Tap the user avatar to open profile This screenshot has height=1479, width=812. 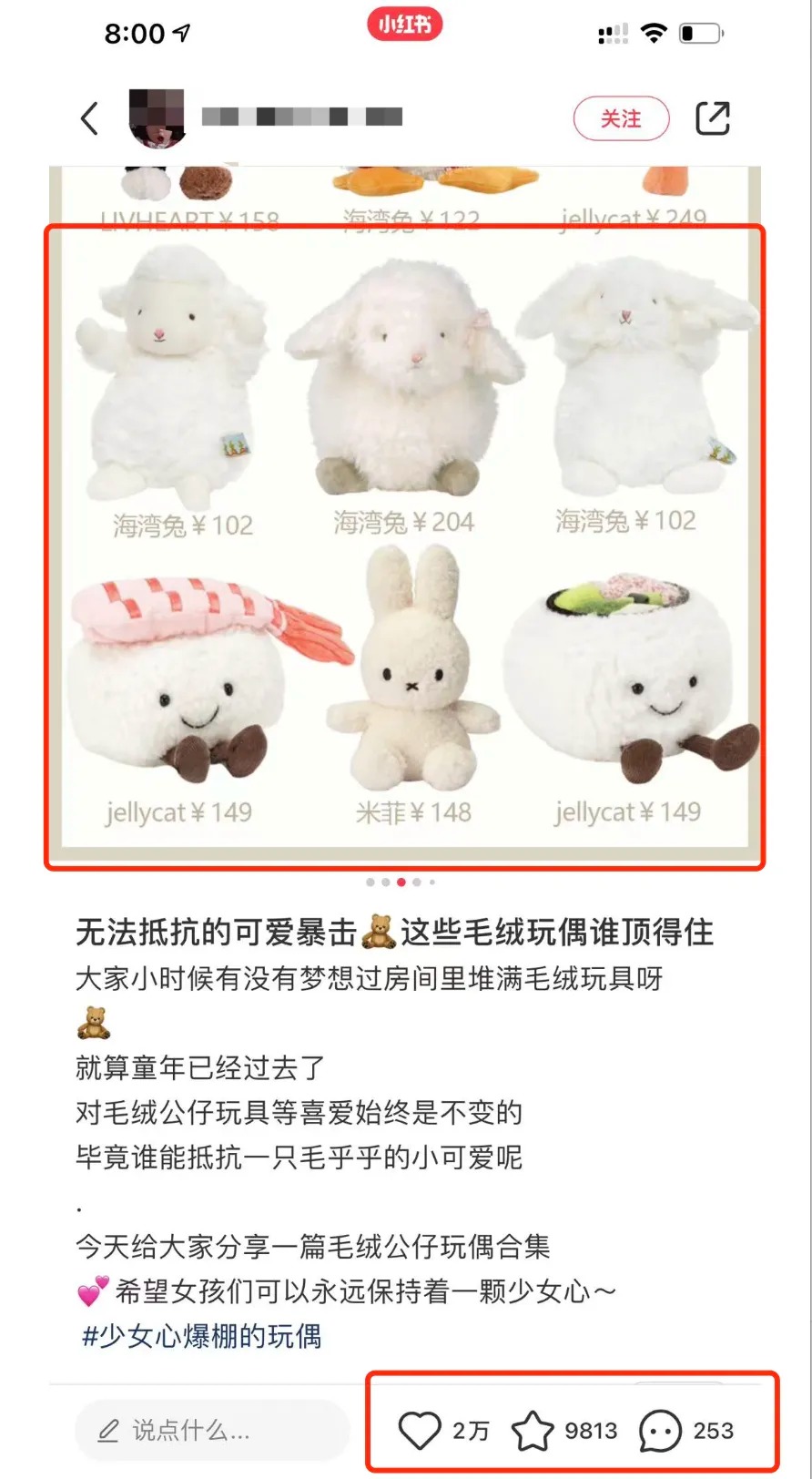click(x=156, y=118)
